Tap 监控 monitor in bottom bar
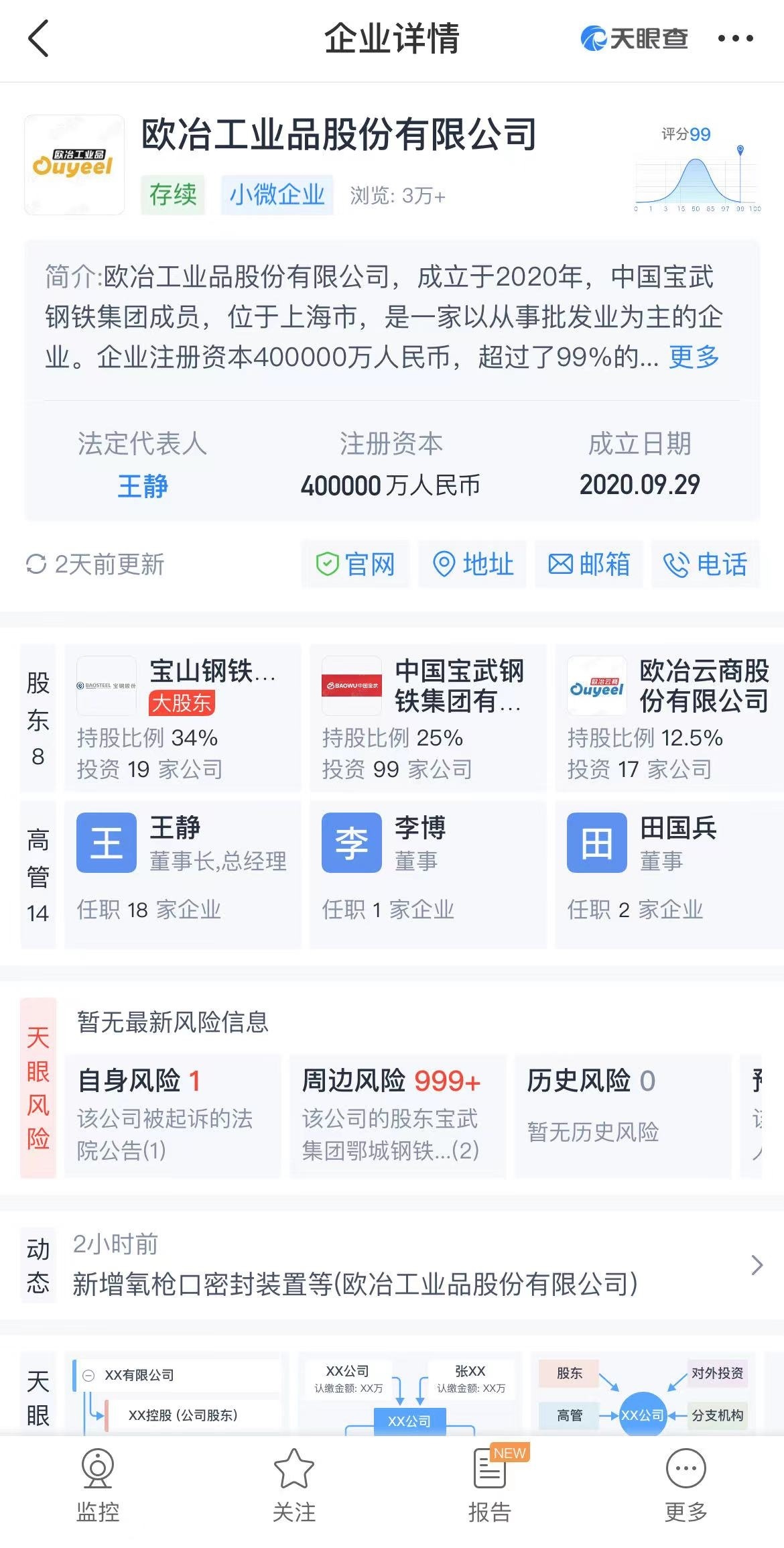This screenshot has width=784, height=1548. pyautogui.click(x=98, y=1486)
